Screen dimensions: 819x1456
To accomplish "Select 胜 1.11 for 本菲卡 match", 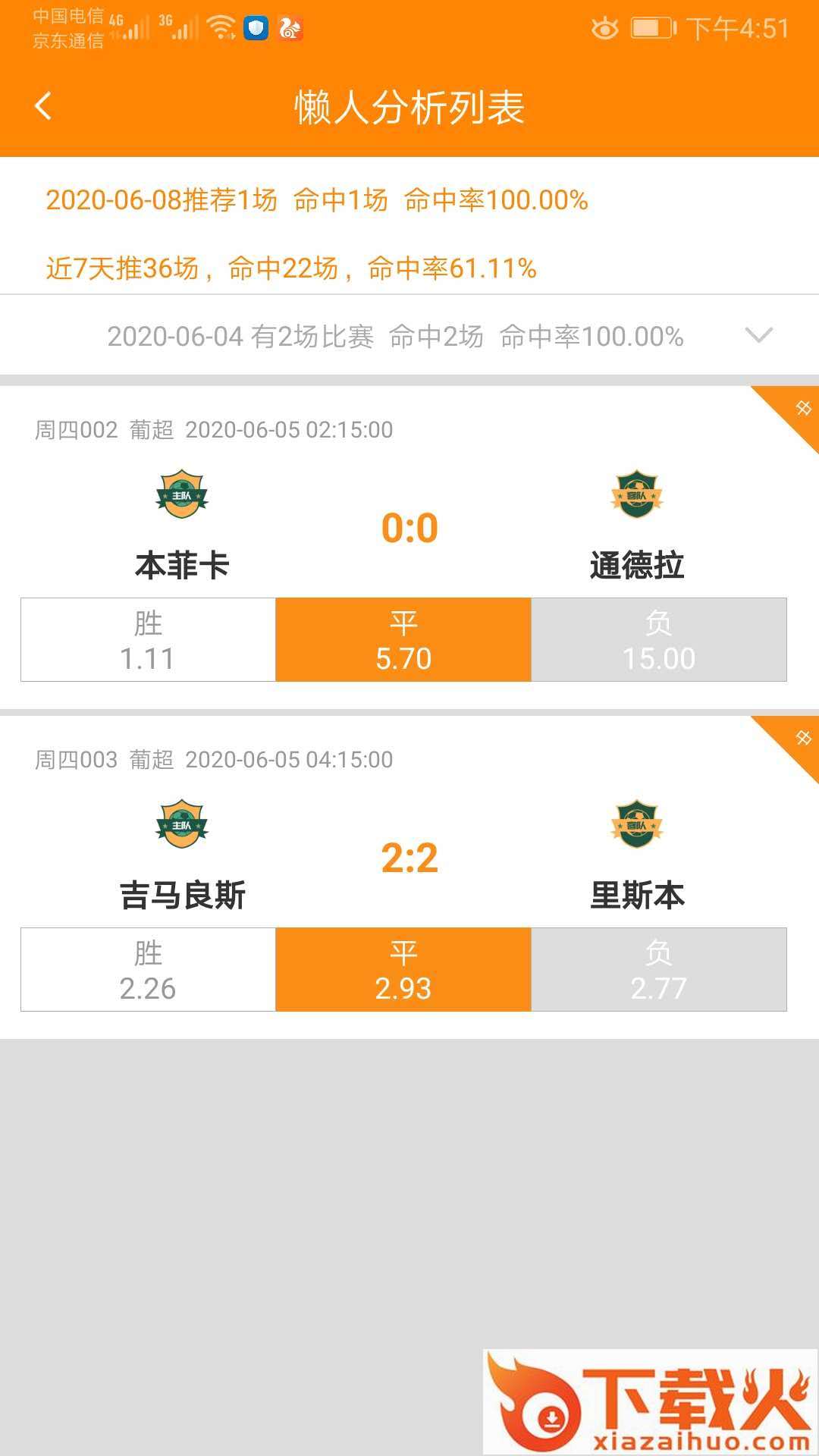I will [148, 640].
